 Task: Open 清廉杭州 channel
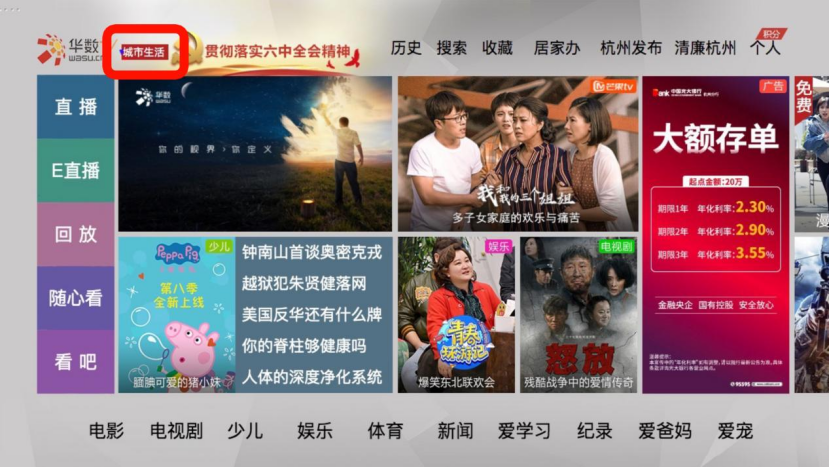(x=706, y=48)
